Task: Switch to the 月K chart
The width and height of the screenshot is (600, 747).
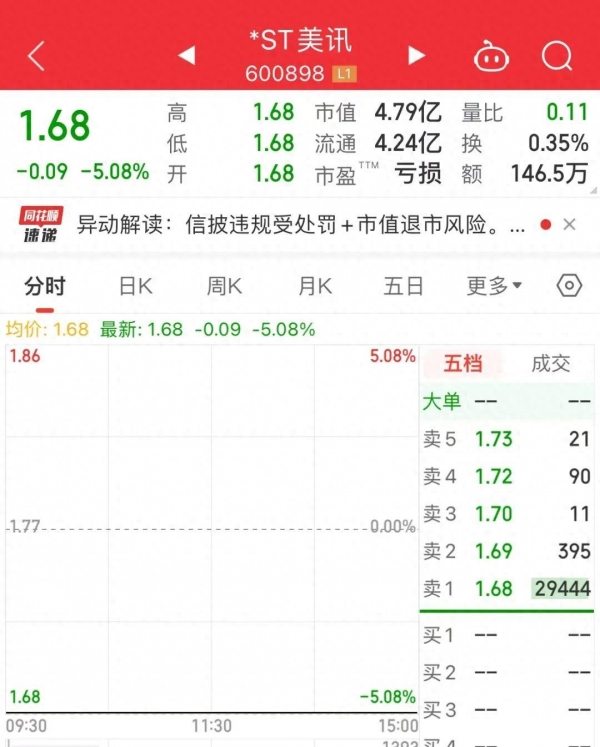Action: [x=315, y=287]
